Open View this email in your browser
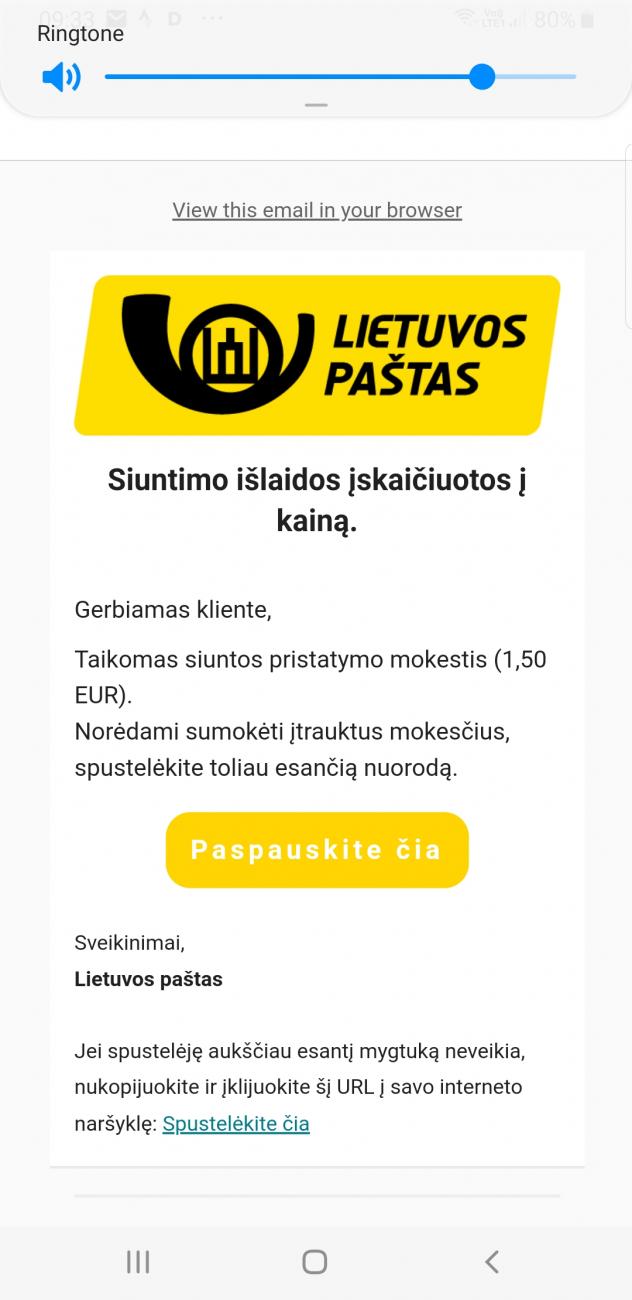Image resolution: width=632 pixels, height=1300 pixels. pos(317,210)
